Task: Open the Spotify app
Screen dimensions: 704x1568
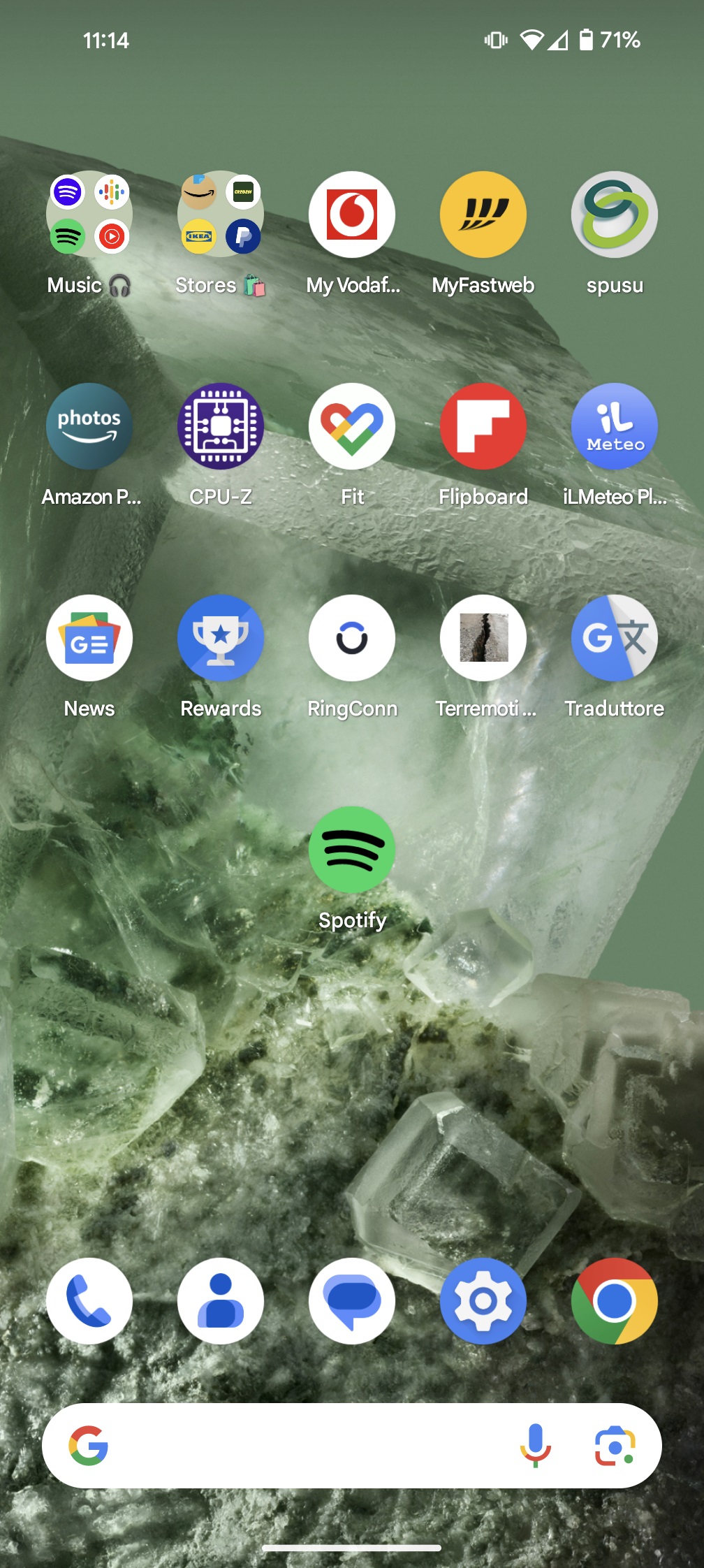Action: [x=352, y=849]
